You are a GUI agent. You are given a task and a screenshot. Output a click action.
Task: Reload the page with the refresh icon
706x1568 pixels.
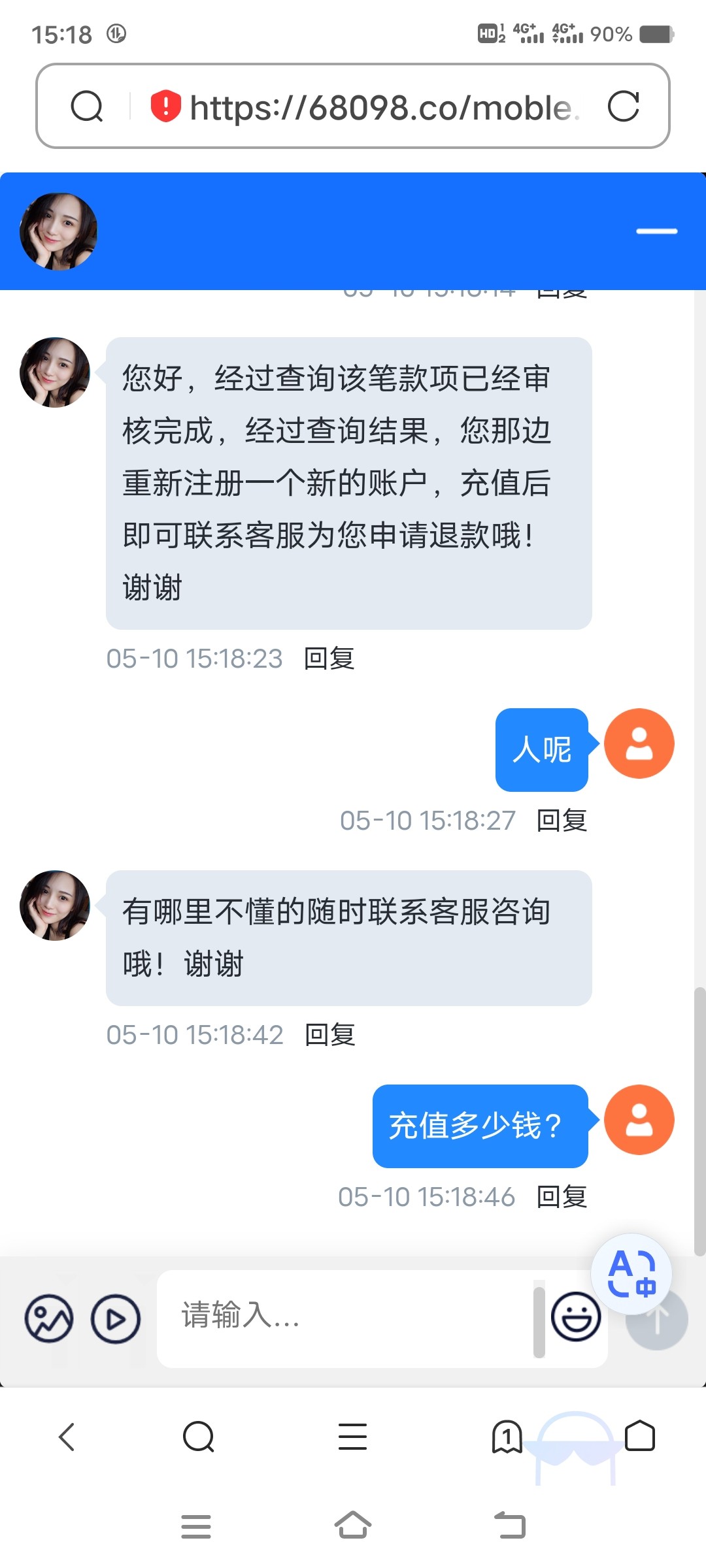(623, 106)
